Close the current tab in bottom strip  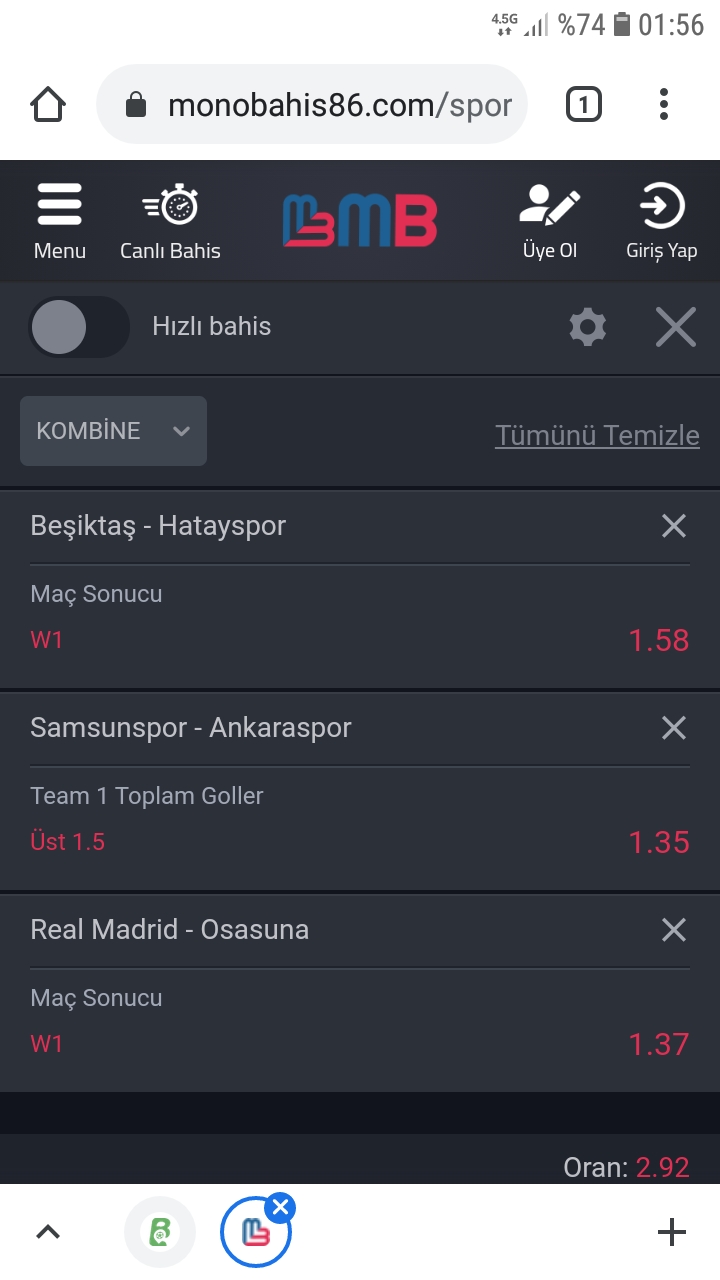point(280,1208)
